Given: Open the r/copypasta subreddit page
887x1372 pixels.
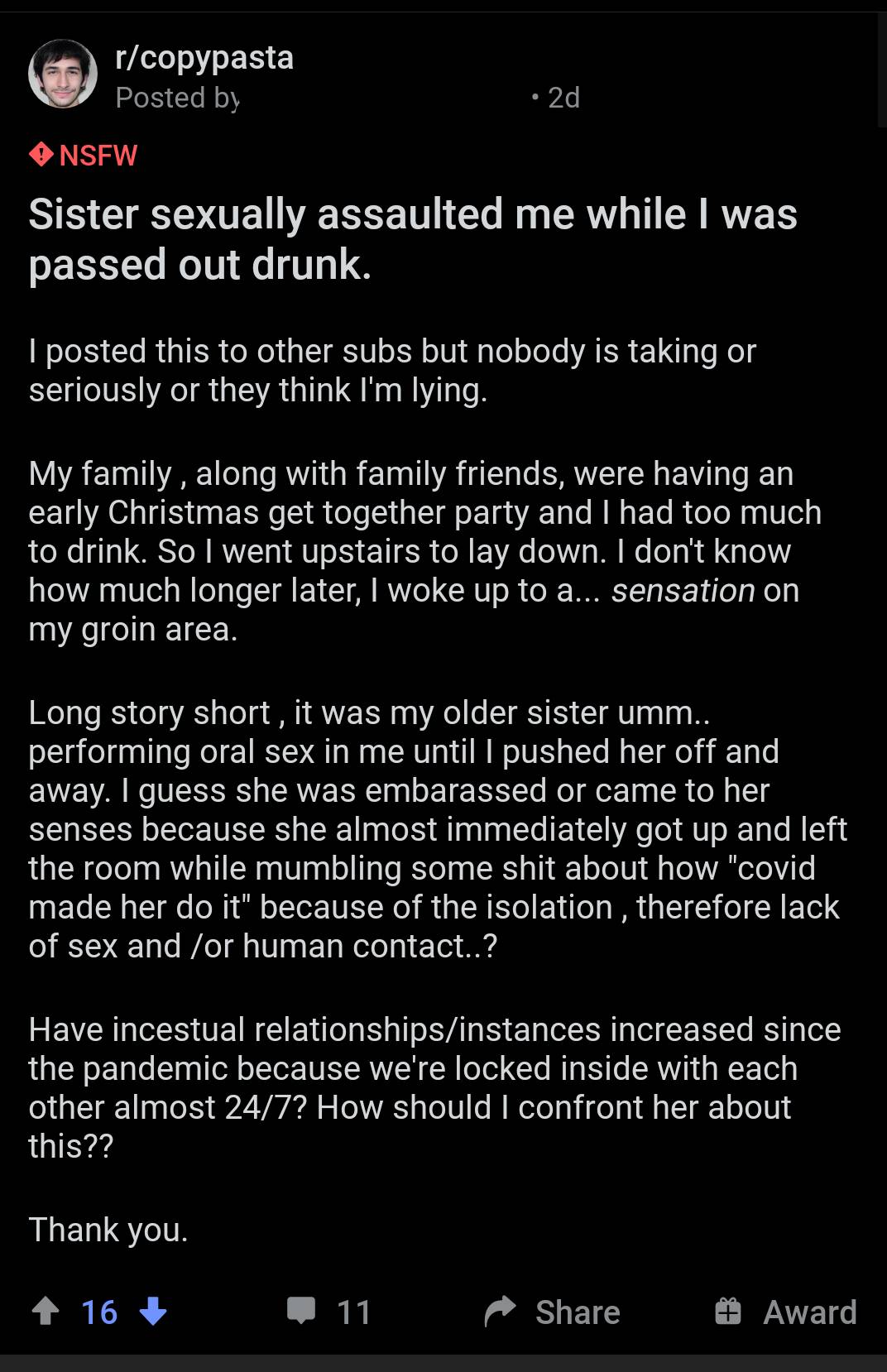Looking at the screenshot, I should (x=204, y=57).
